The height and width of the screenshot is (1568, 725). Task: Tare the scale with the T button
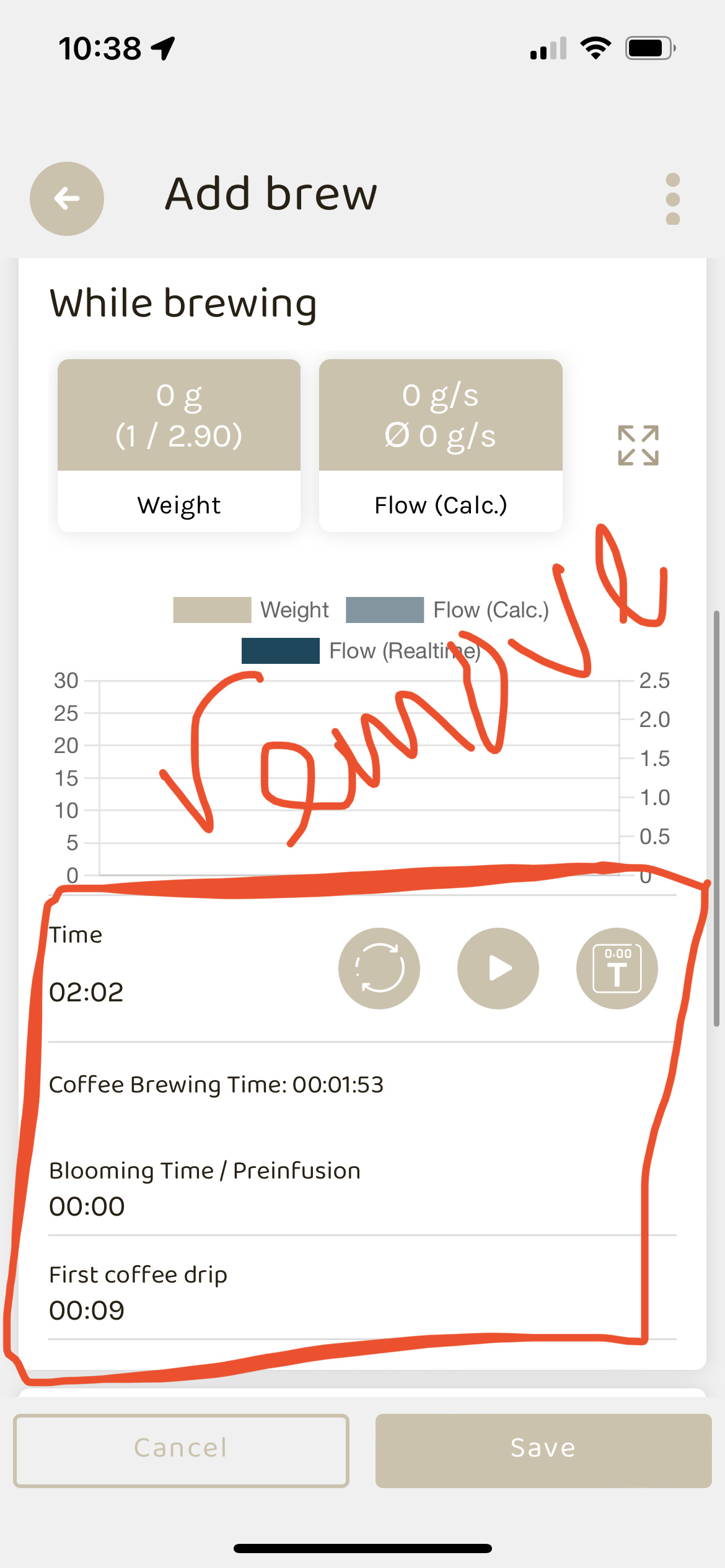tap(617, 969)
